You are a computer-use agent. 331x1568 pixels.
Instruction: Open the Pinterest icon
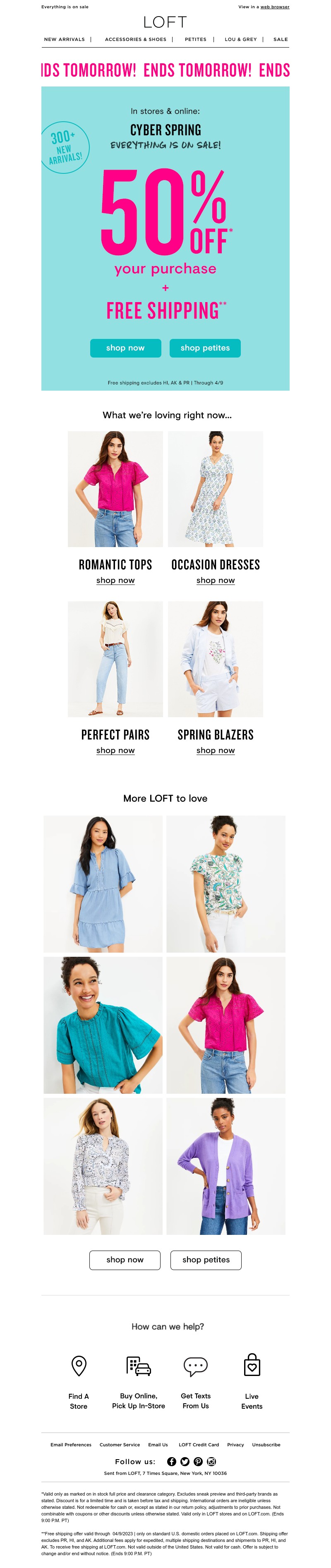(198, 1462)
